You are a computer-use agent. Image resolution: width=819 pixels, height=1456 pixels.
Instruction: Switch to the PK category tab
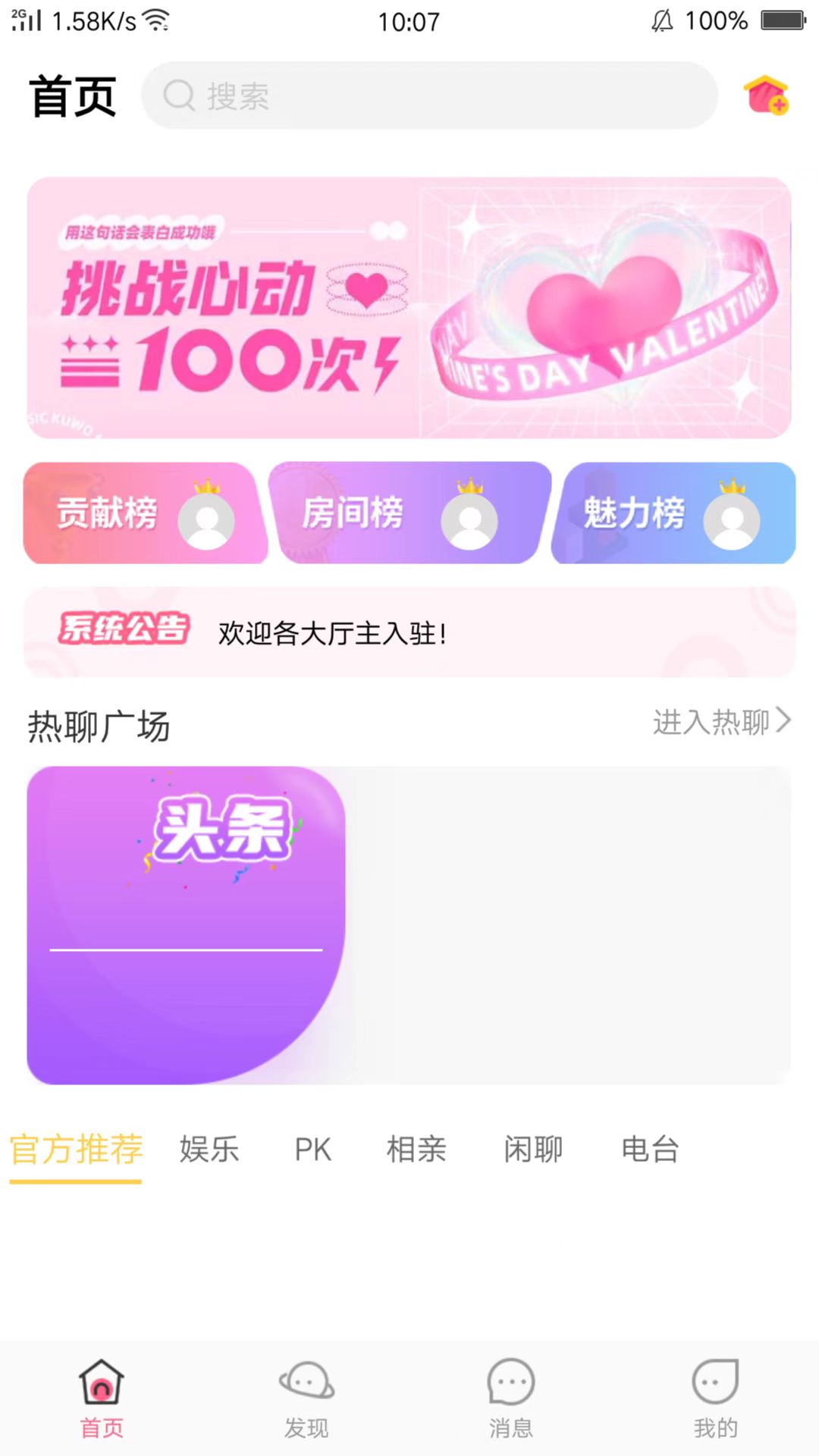pyautogui.click(x=312, y=1150)
